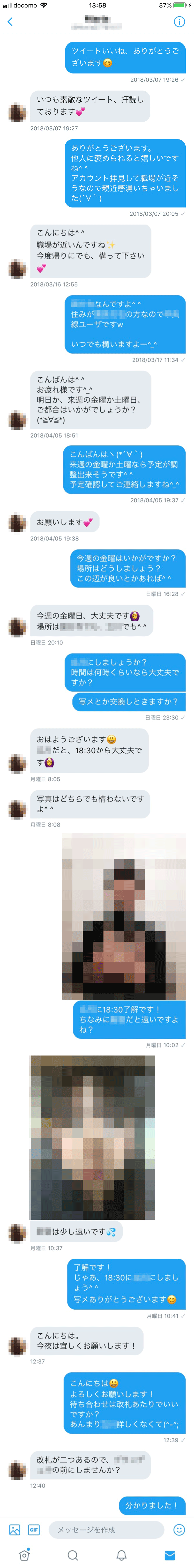Switch to the Messages tab
Screen dimensions: 194x1568
pos(170,1555)
